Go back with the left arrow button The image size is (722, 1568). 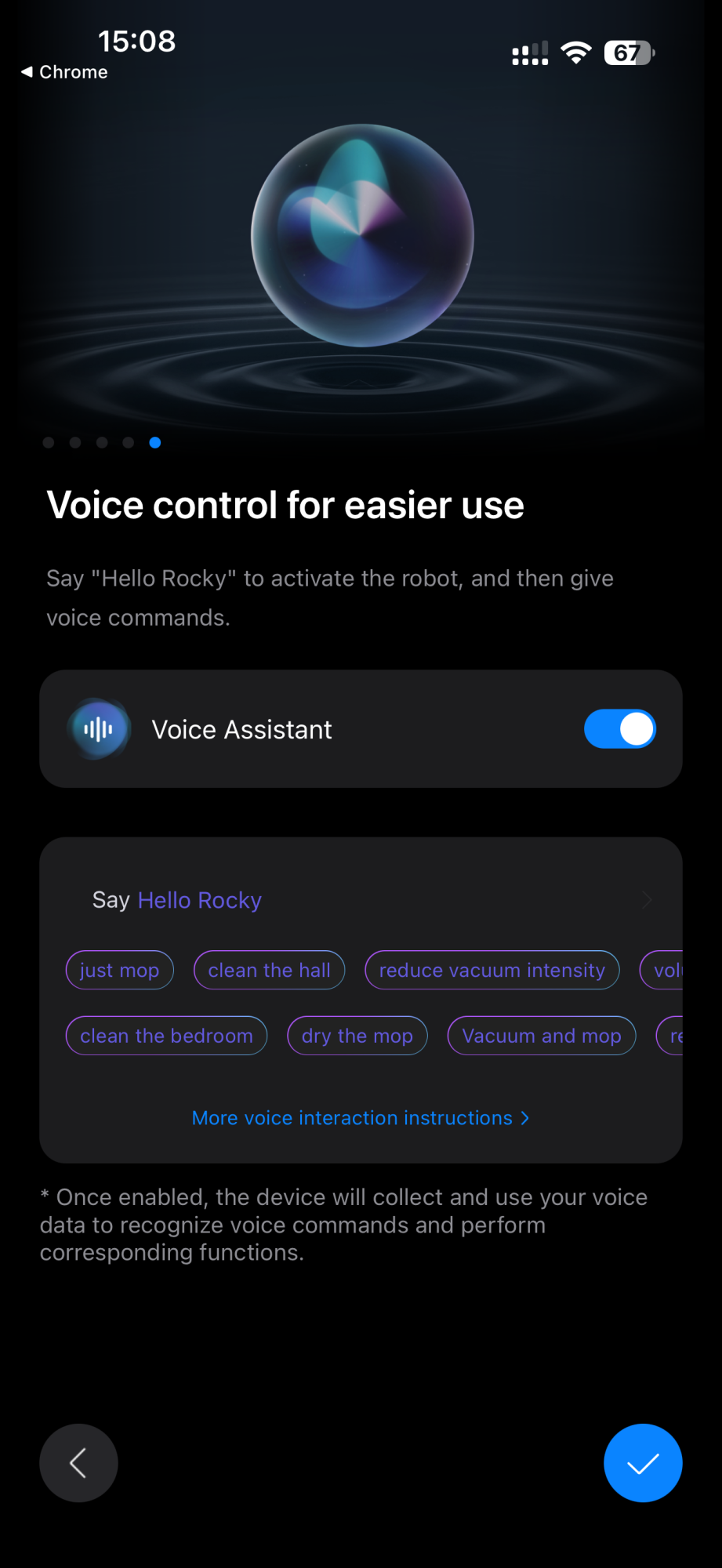pos(78,1463)
